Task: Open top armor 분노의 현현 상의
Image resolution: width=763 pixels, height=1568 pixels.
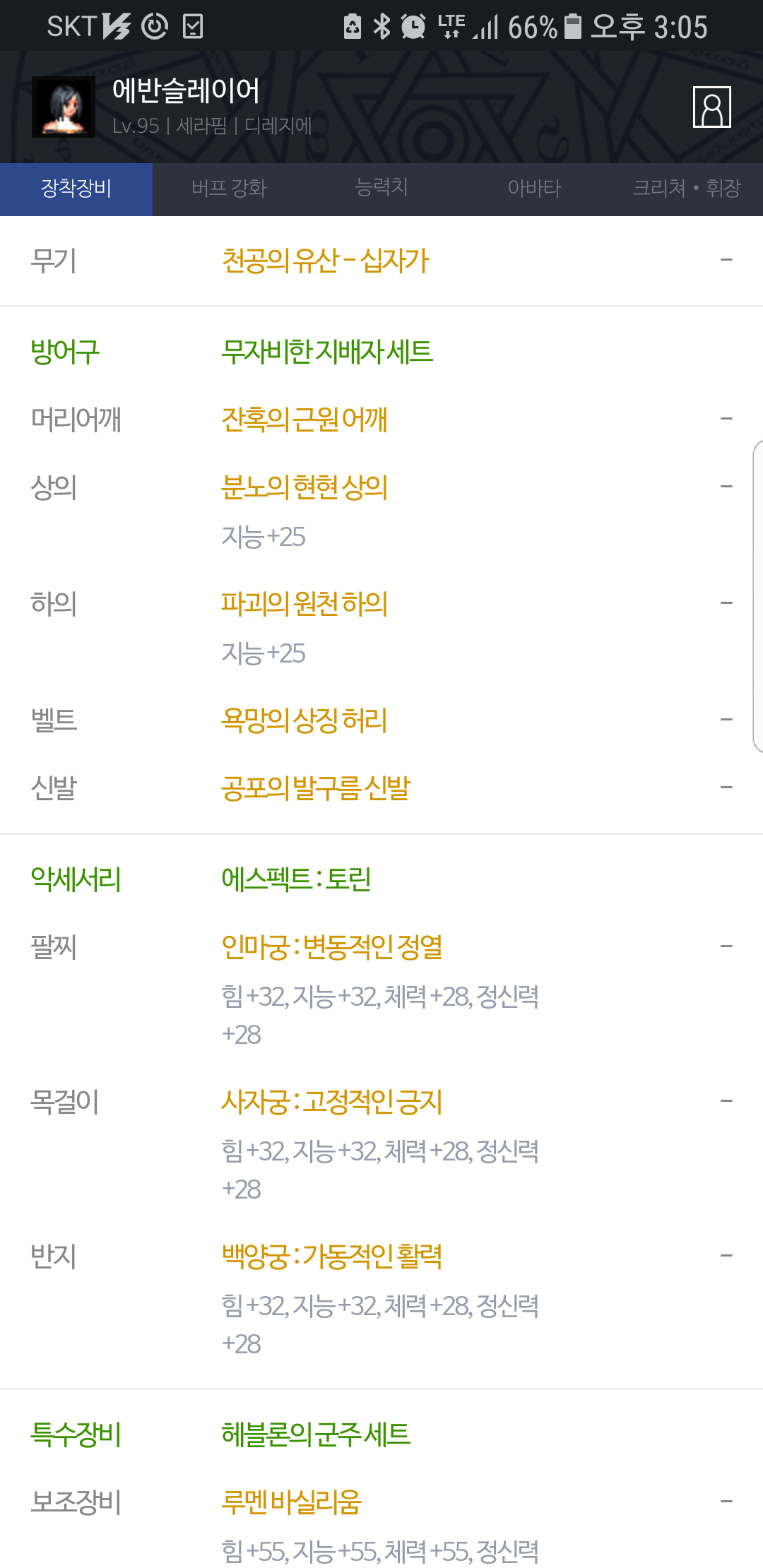Action: point(304,487)
